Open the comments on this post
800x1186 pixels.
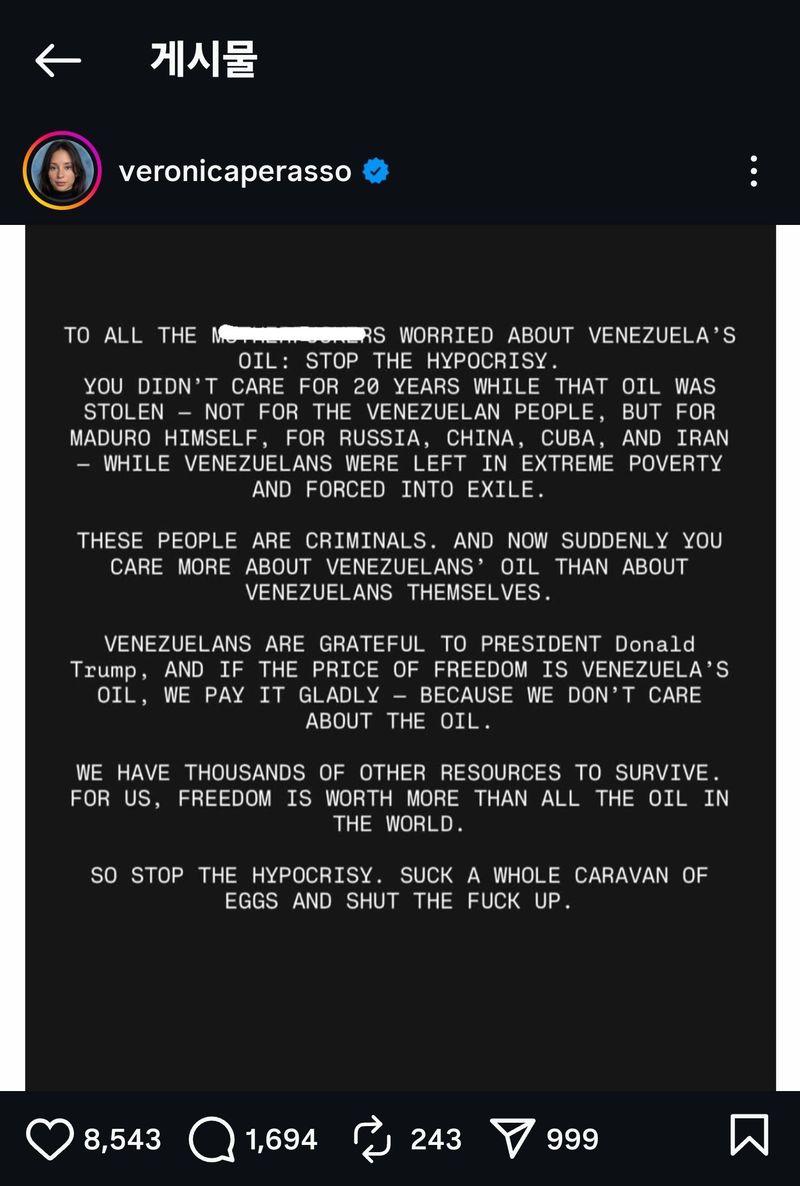pos(211,1138)
